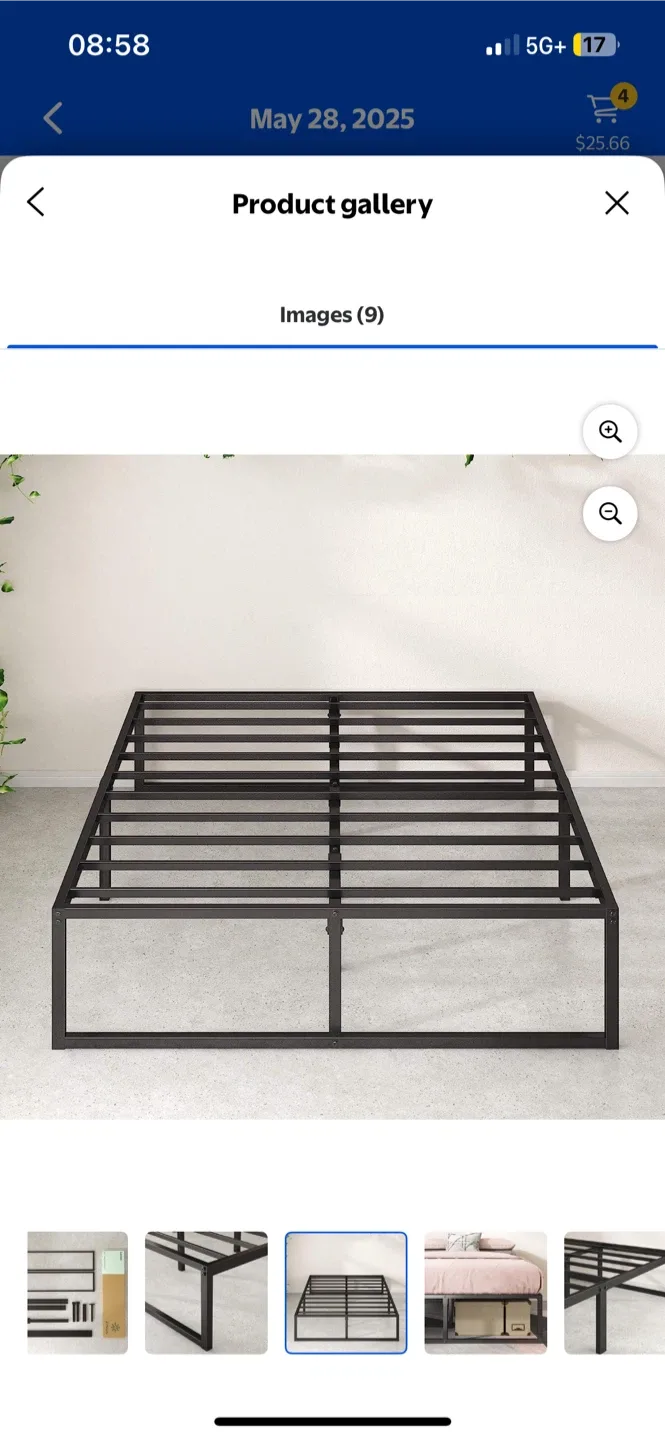Select the full bed frame thumbnail

tap(346, 1292)
